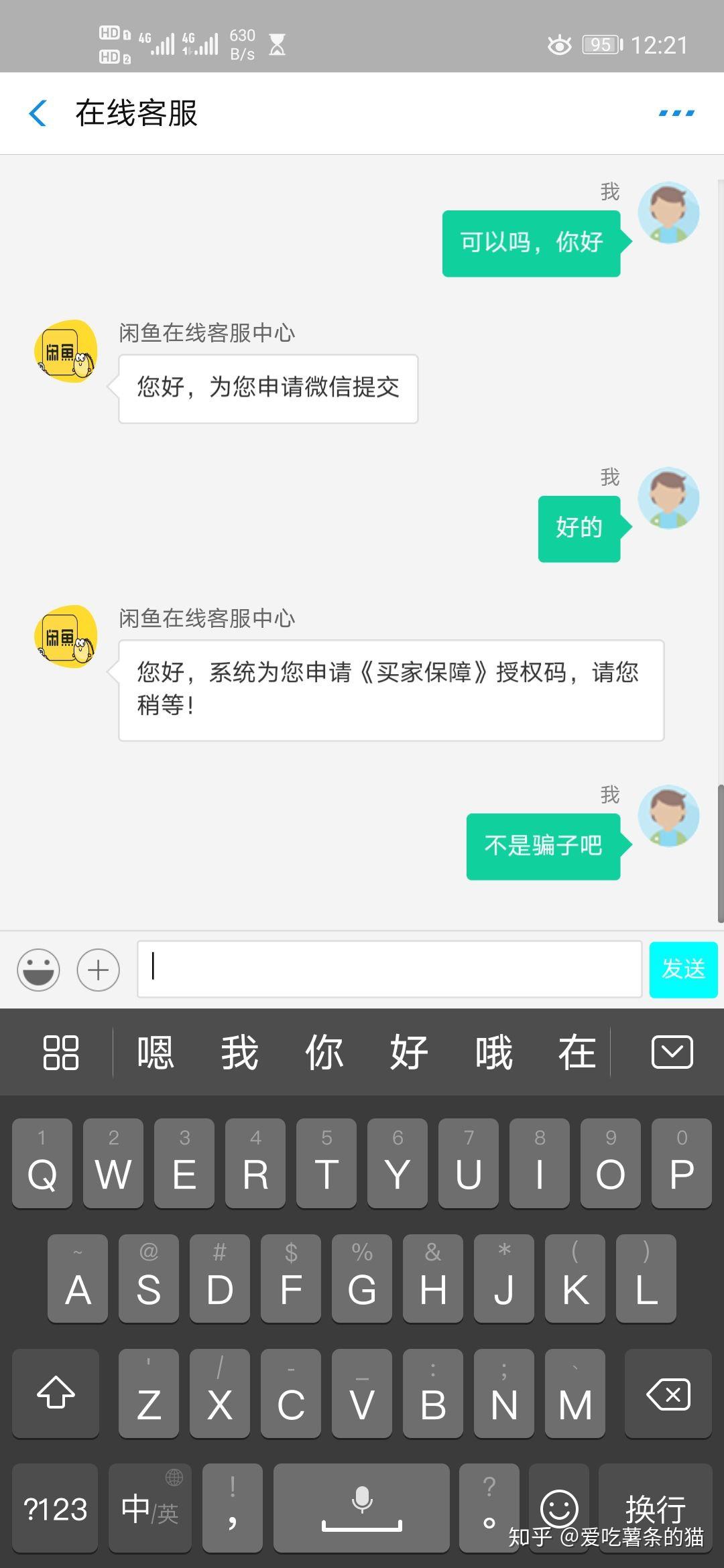The width and height of the screenshot is (724, 1568).
Task: Switch keyboard to ?123 symbols
Action: [55, 1509]
